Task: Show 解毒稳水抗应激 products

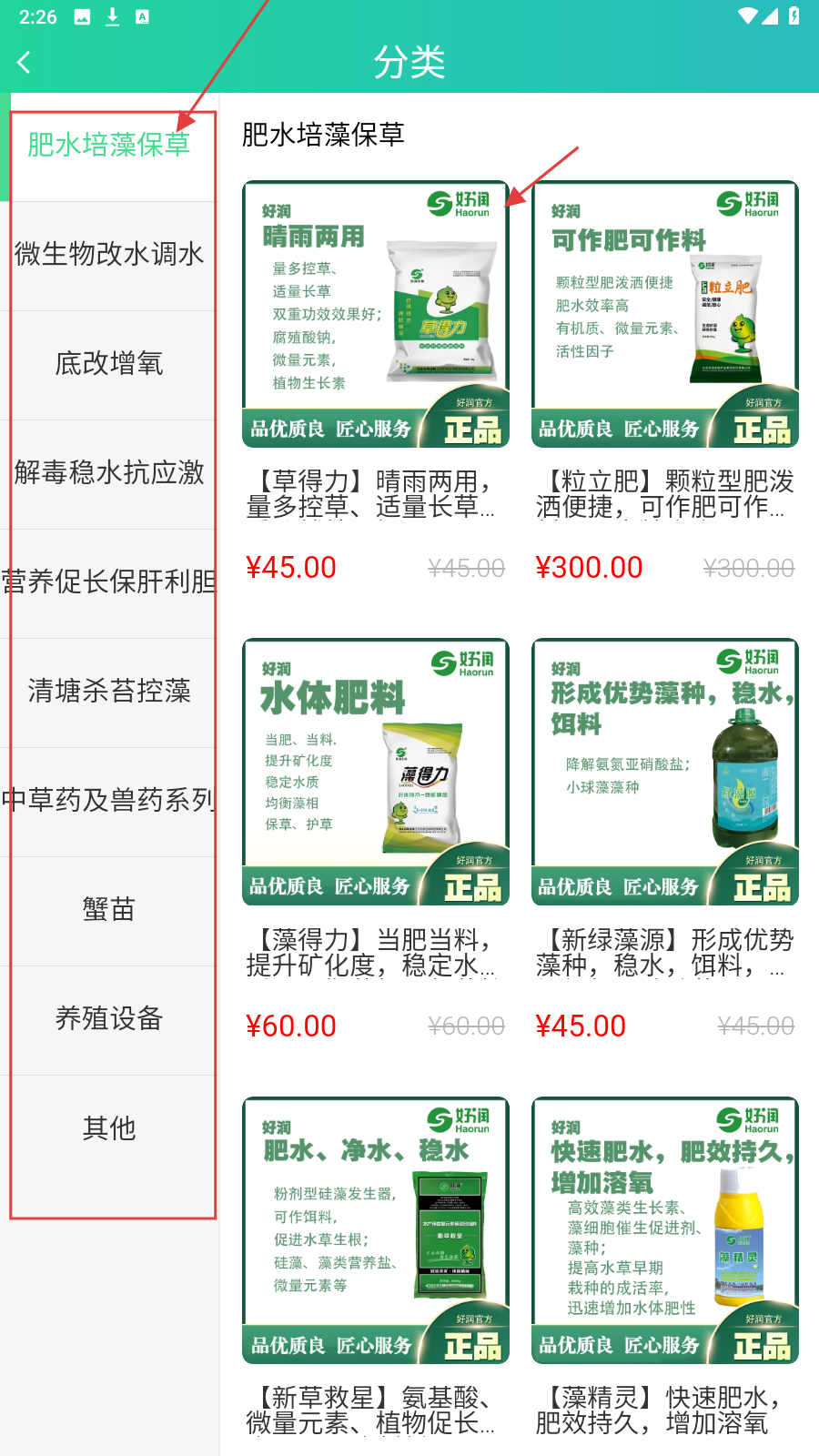Action: tap(109, 472)
